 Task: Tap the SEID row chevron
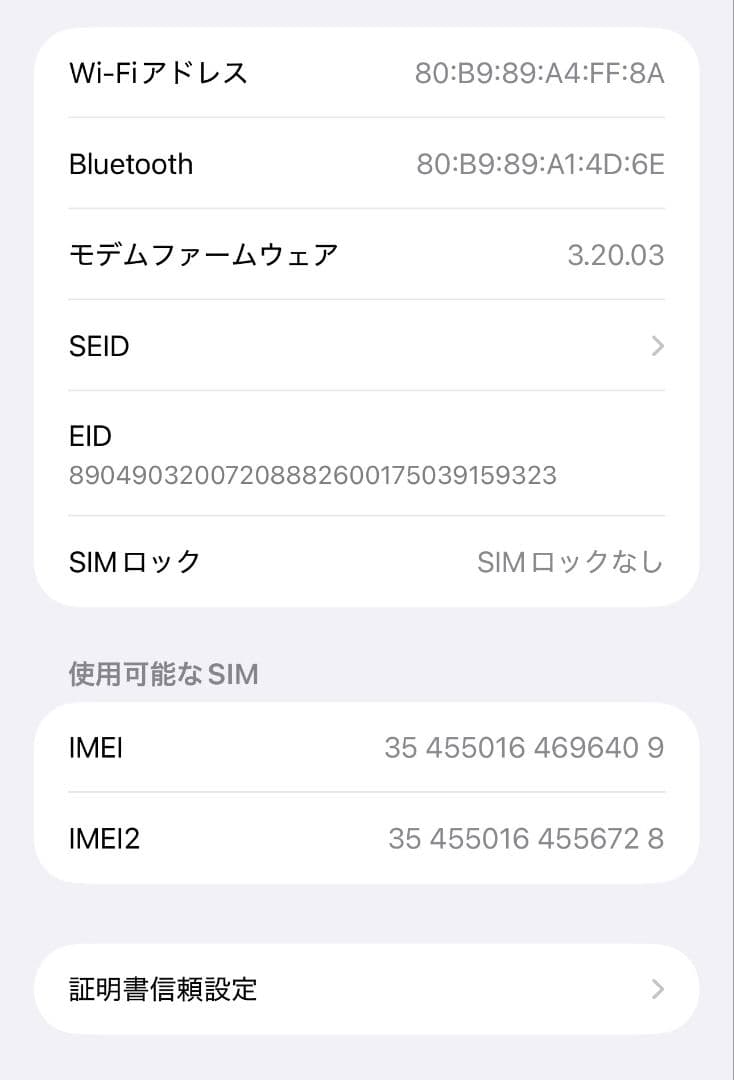(656, 346)
